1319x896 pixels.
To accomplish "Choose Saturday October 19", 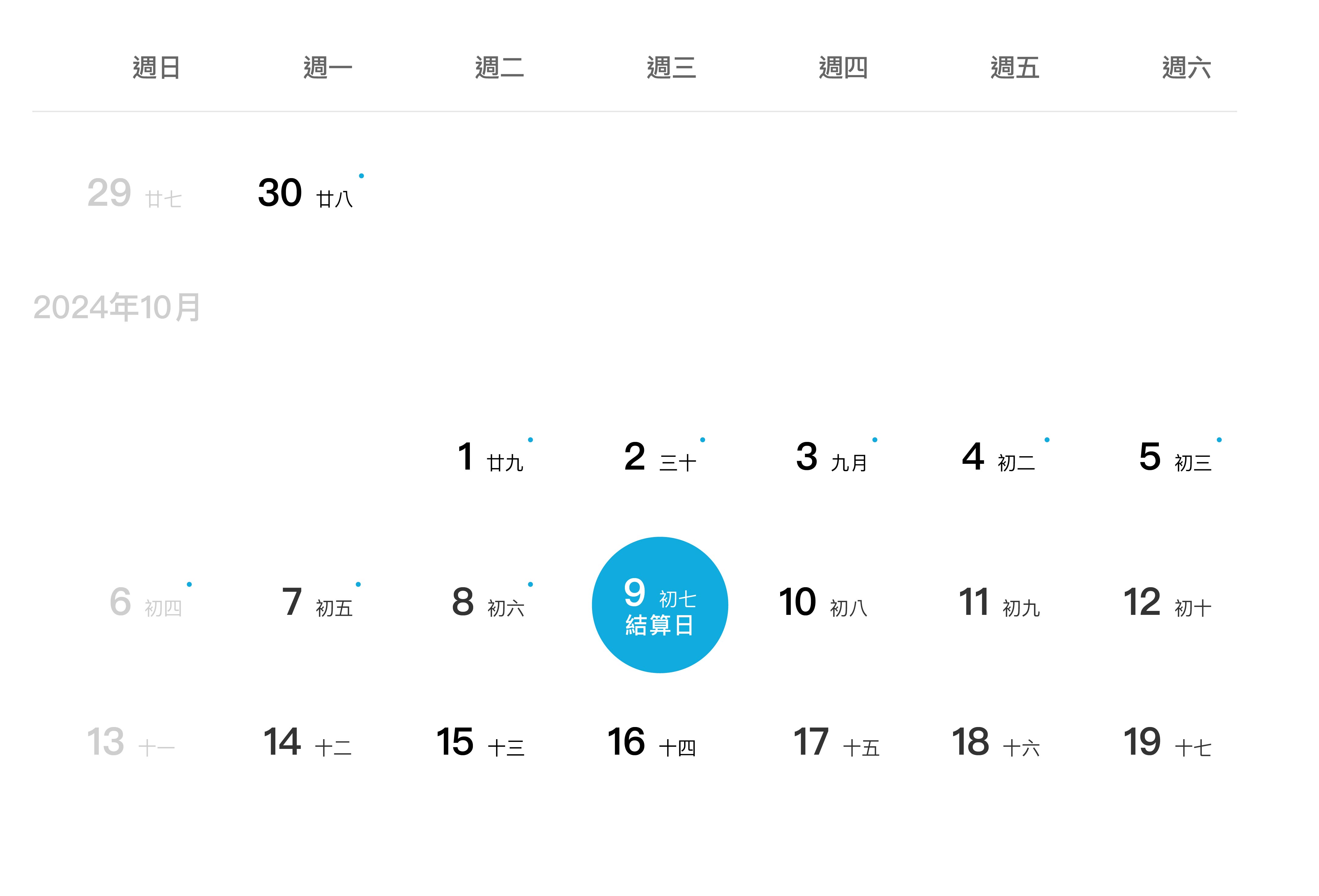I will click(1167, 742).
